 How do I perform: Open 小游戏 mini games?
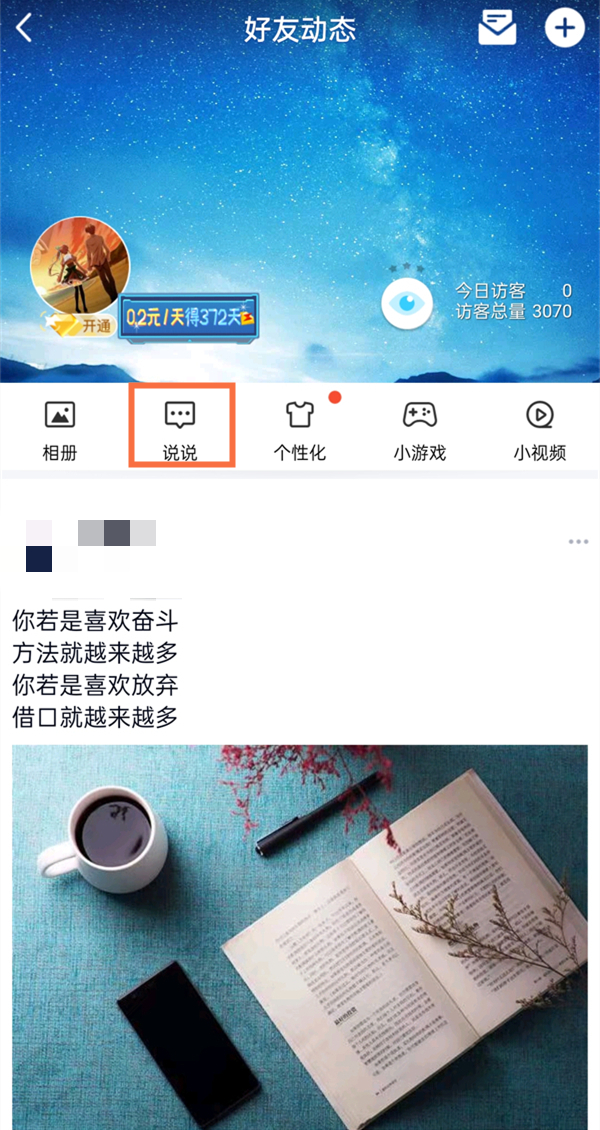click(420, 430)
